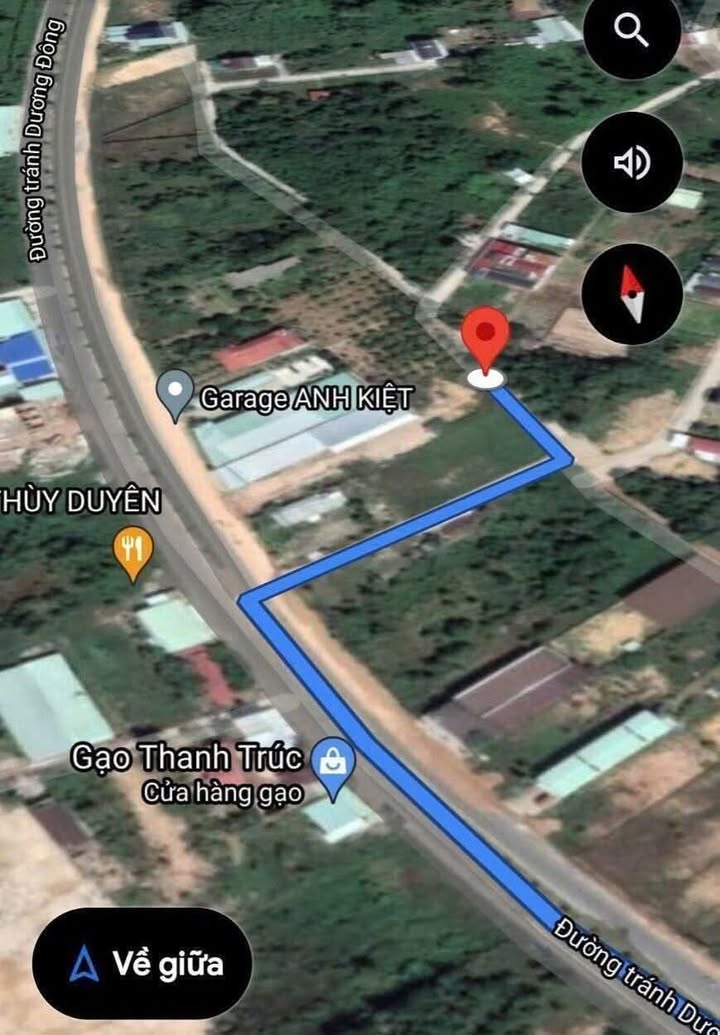Tap the Về giữa re-center button
The image size is (720, 1035).
142,964
